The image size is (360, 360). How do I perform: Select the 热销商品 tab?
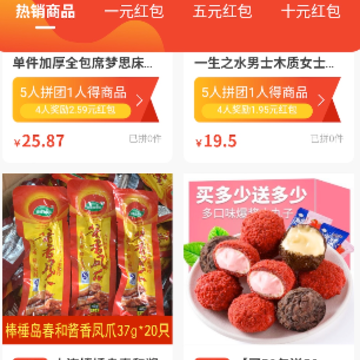tap(45, 12)
